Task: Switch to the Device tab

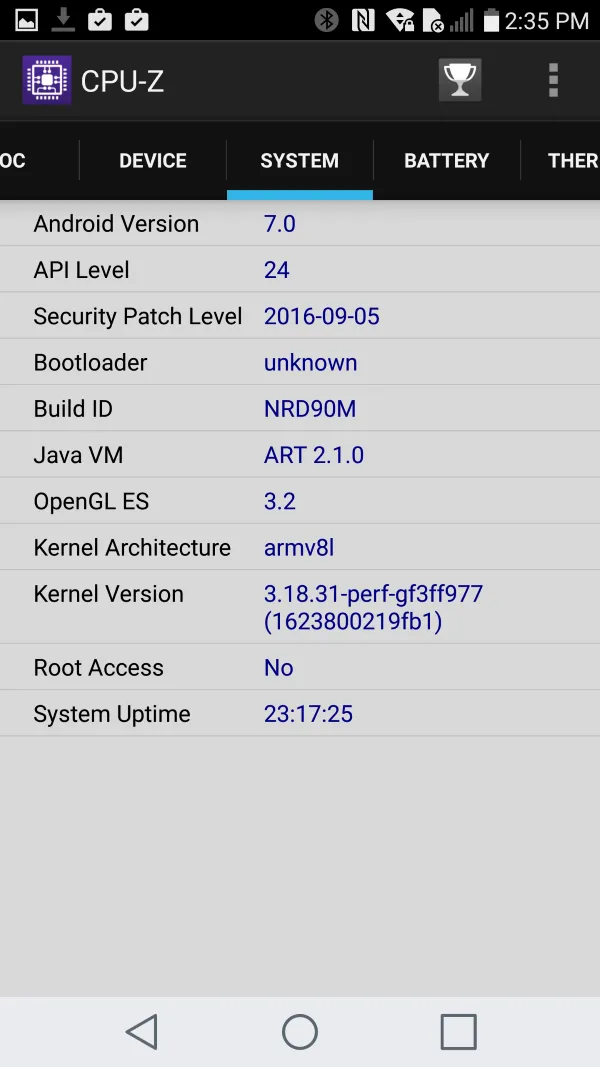Action: click(153, 161)
